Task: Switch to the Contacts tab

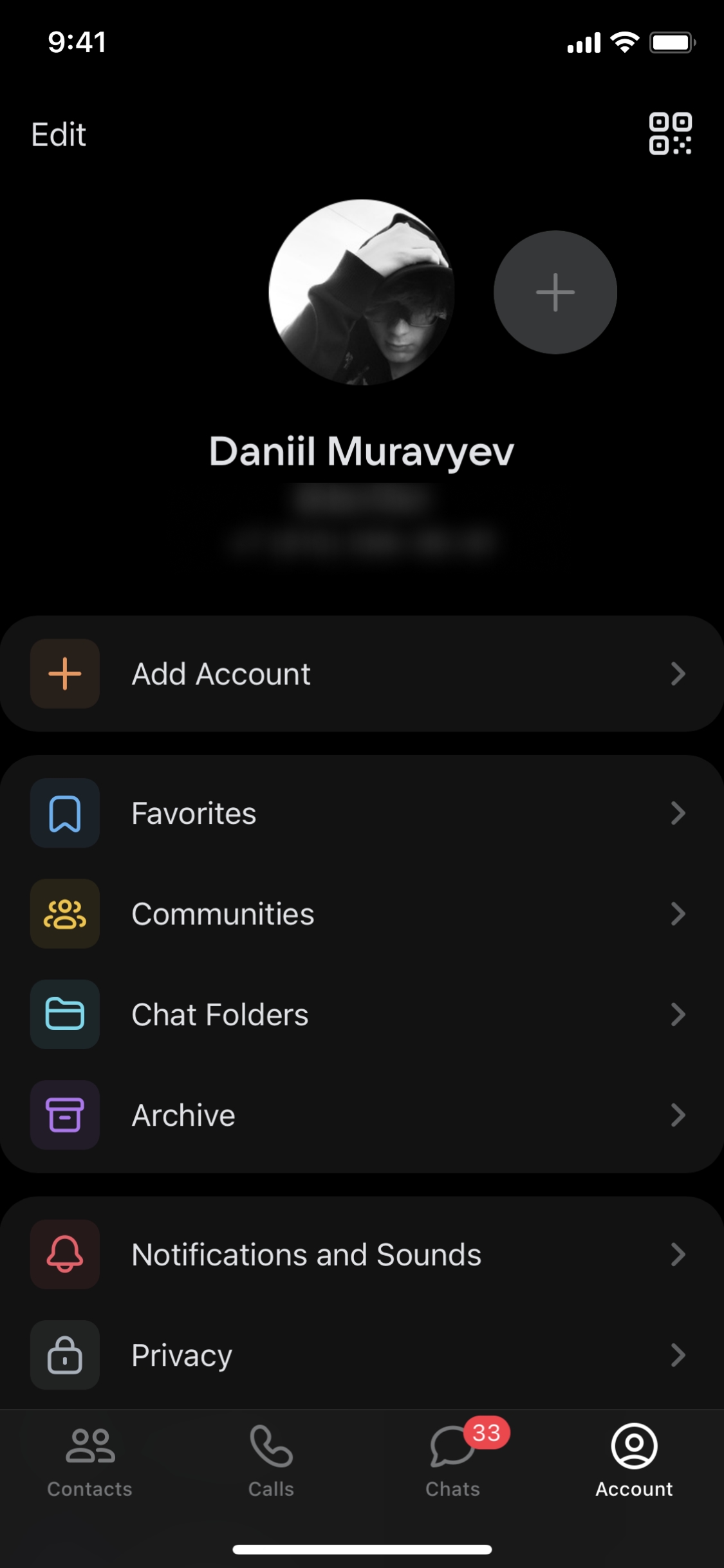Action: coord(90,1462)
